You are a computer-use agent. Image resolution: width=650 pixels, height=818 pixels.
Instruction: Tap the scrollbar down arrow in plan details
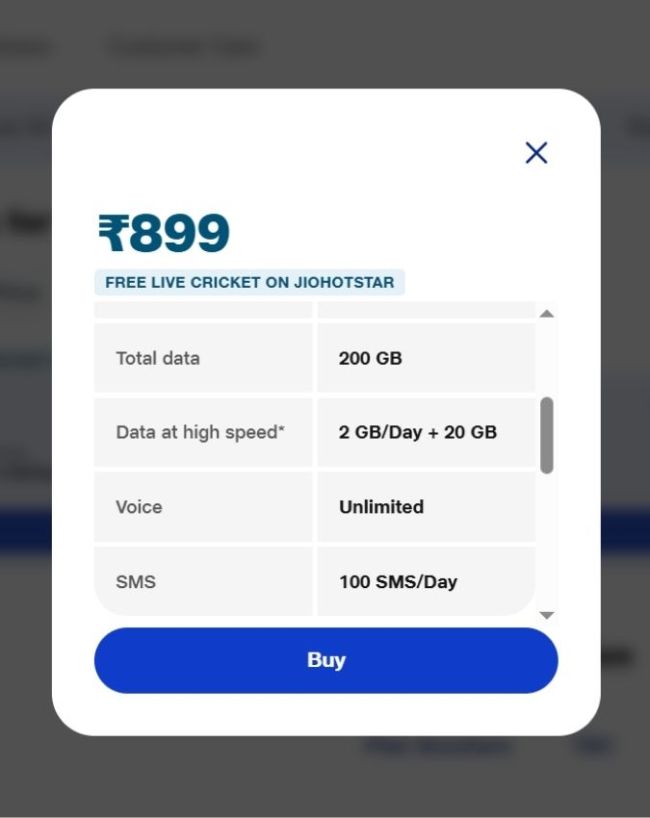[x=546, y=615]
